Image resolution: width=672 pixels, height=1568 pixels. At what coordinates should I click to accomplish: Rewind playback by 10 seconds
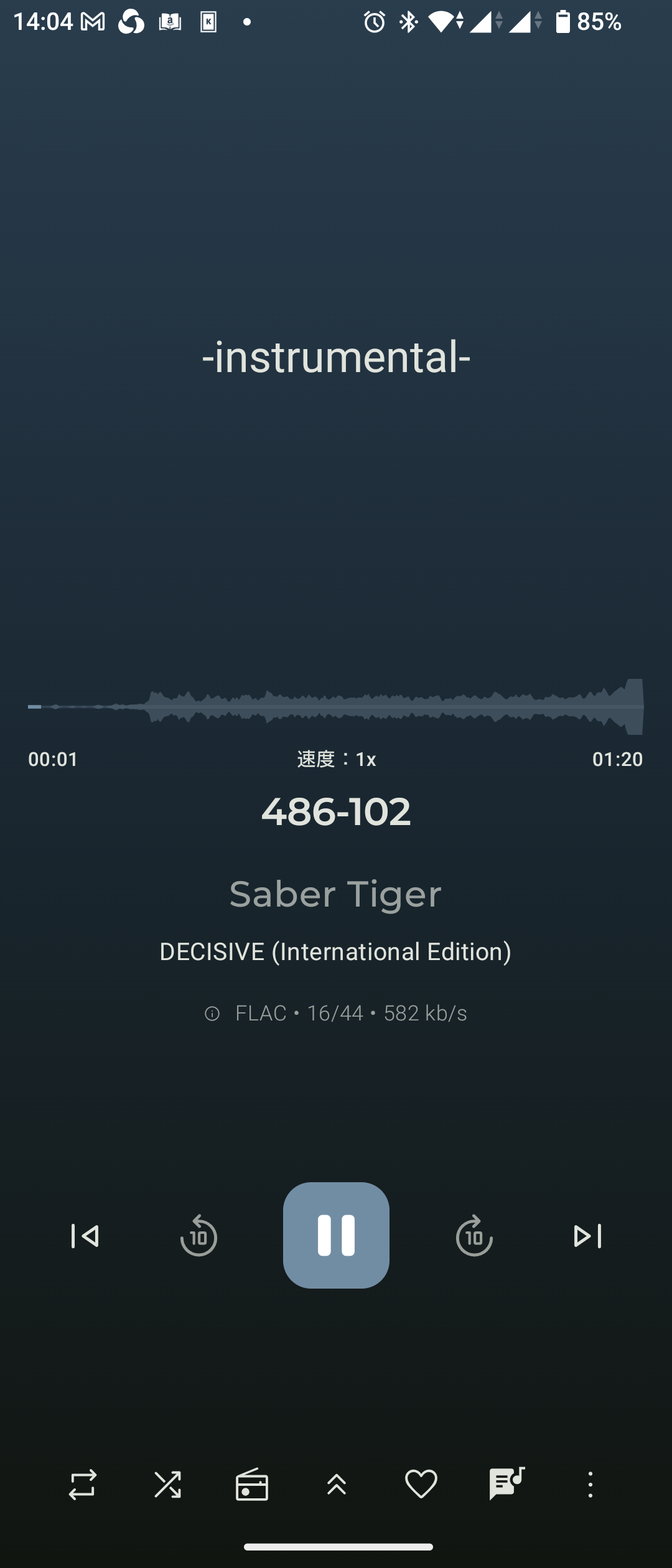point(198,1236)
